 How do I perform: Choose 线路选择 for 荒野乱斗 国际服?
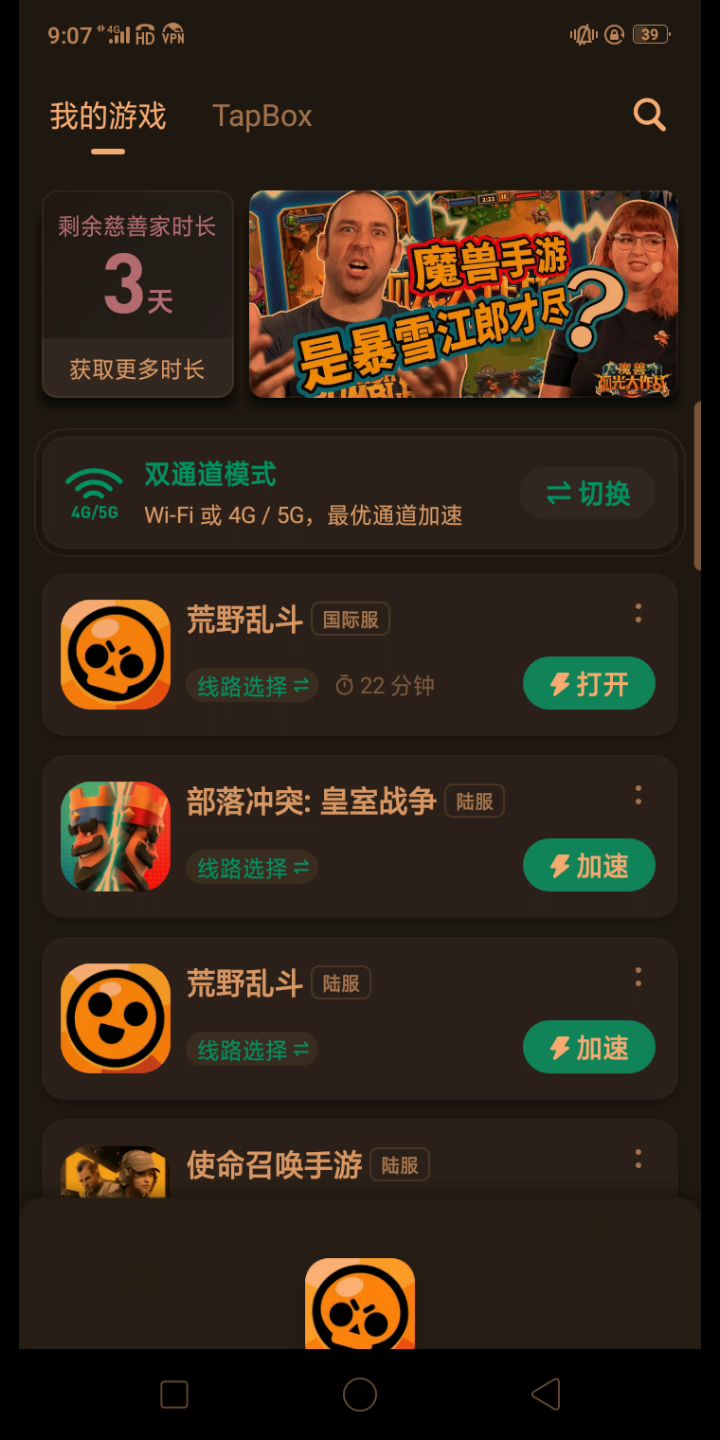252,686
